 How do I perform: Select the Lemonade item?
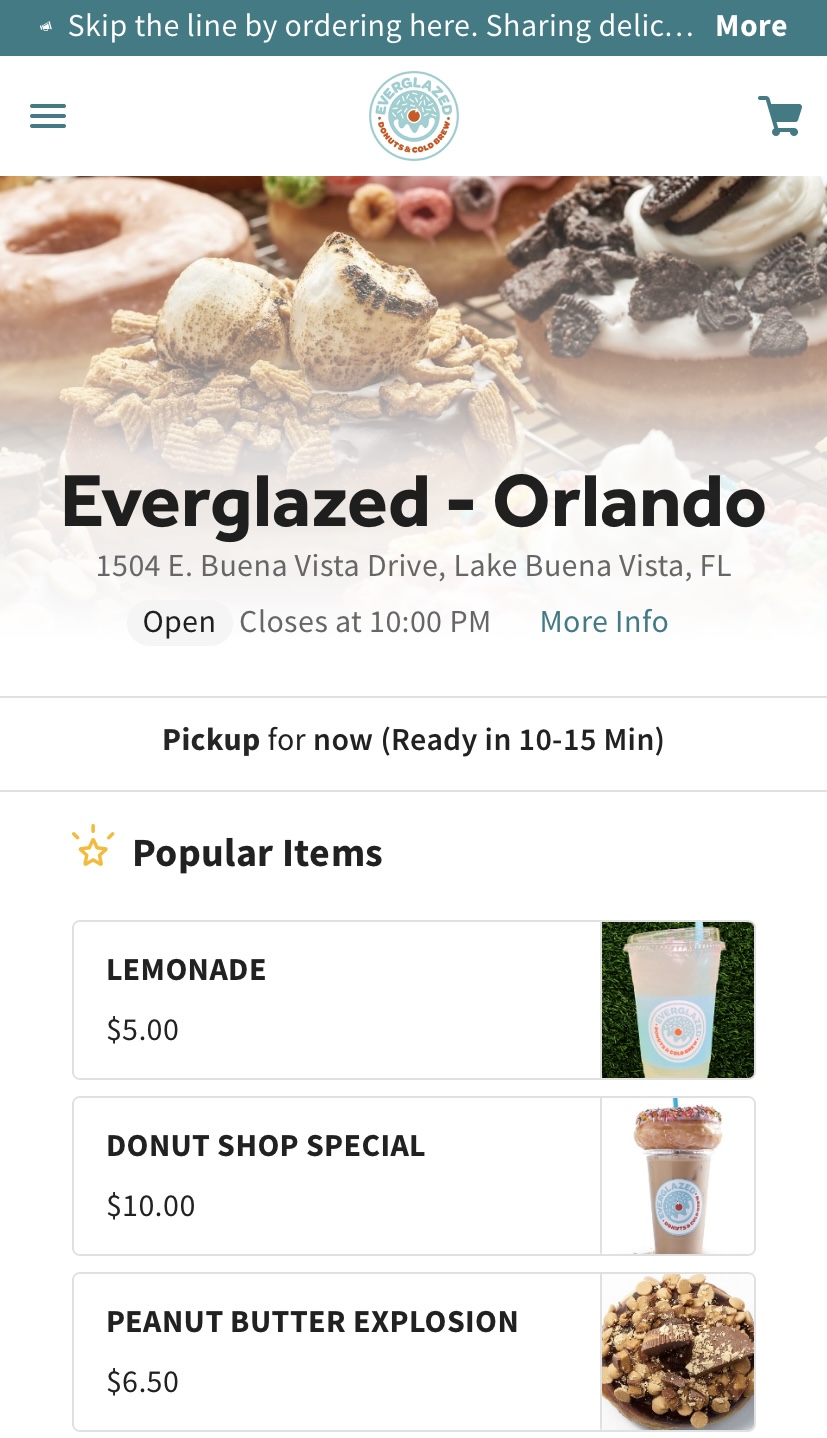pos(413,1000)
